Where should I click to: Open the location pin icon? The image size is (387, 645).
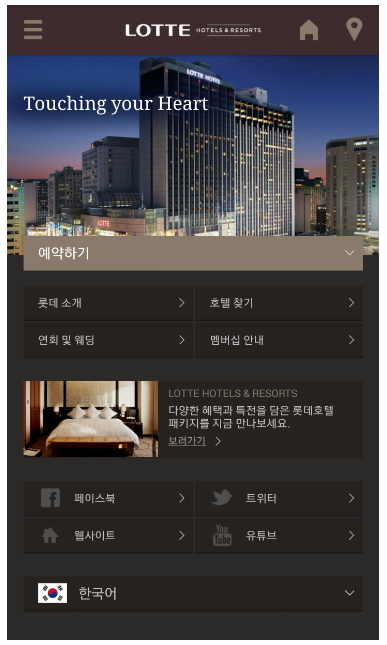tap(354, 30)
